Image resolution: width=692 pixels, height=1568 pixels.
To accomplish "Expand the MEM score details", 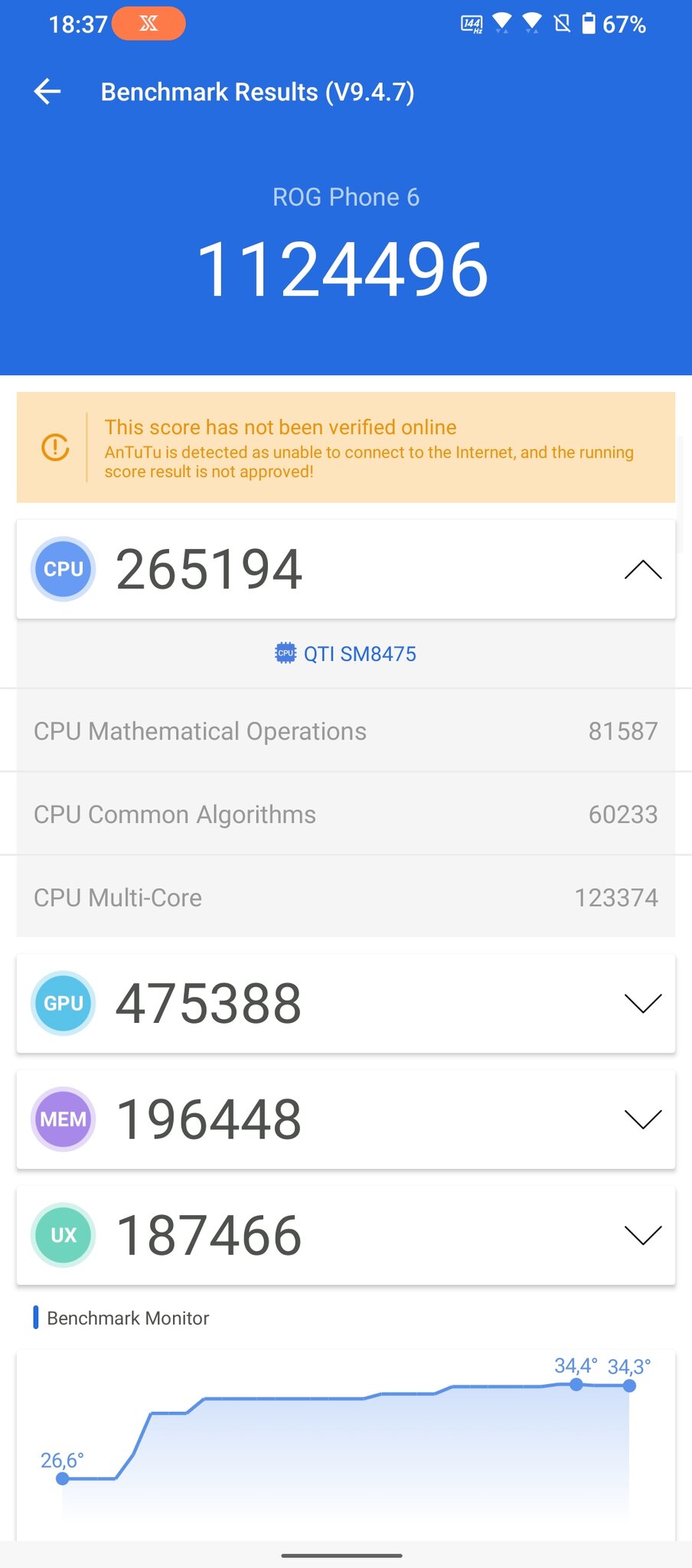I will click(642, 1119).
